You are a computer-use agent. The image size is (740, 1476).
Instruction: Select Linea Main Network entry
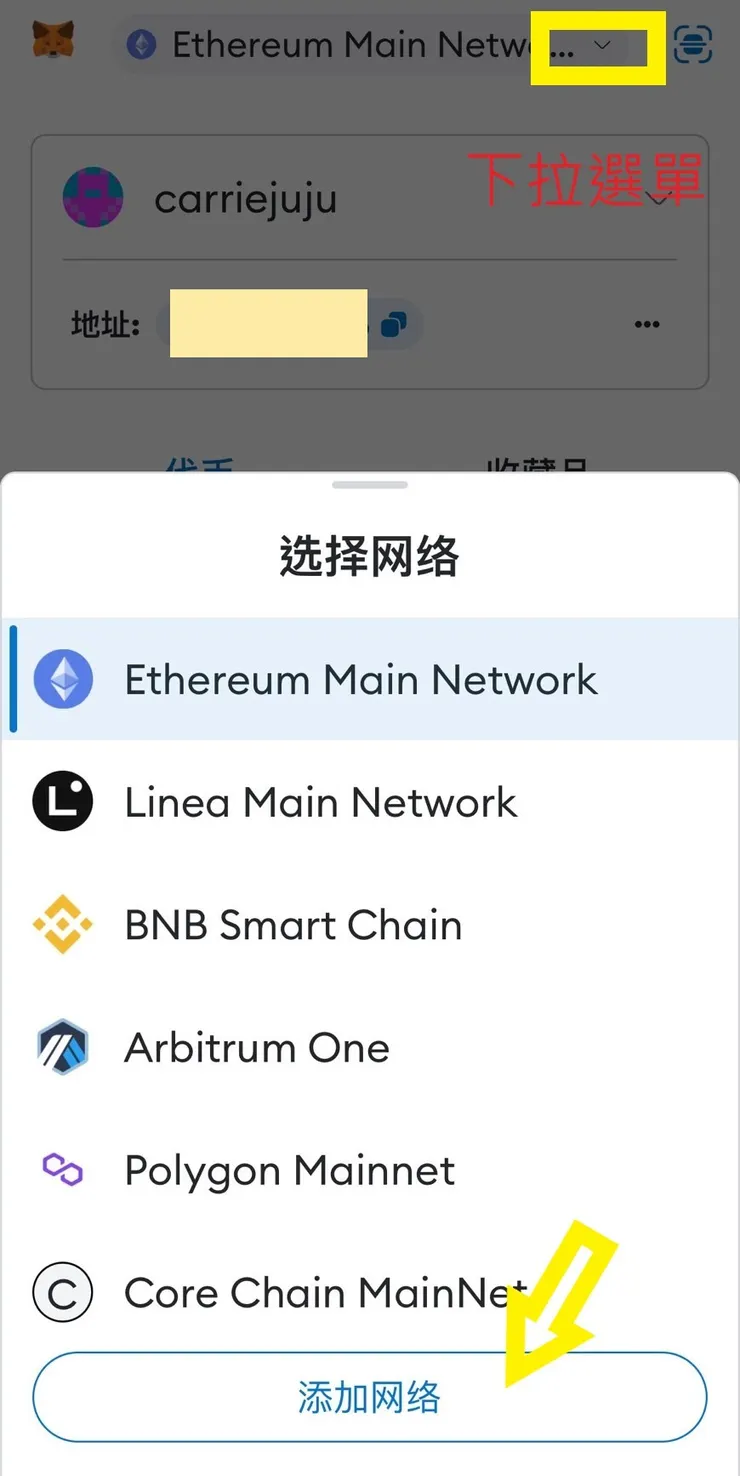point(320,801)
